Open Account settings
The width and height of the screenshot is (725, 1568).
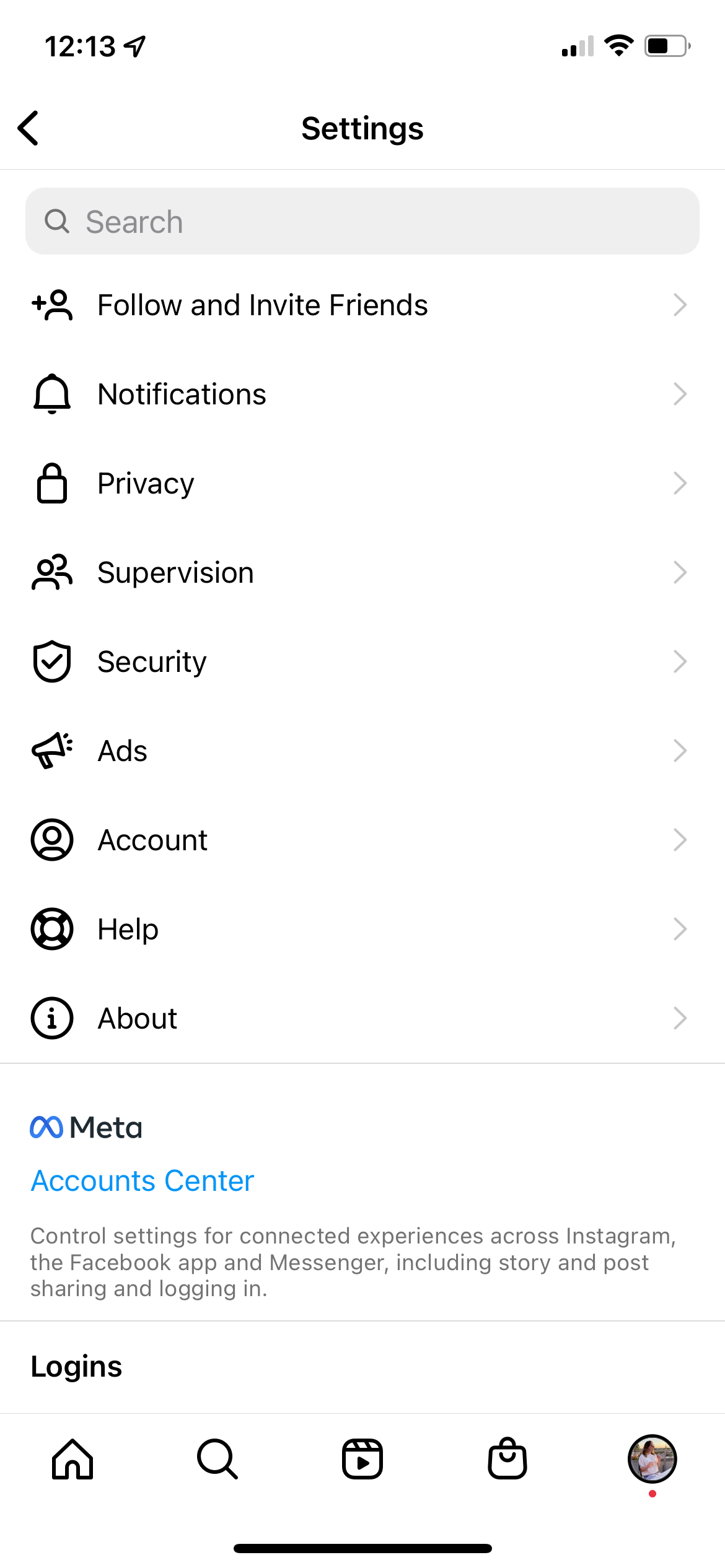[x=362, y=840]
